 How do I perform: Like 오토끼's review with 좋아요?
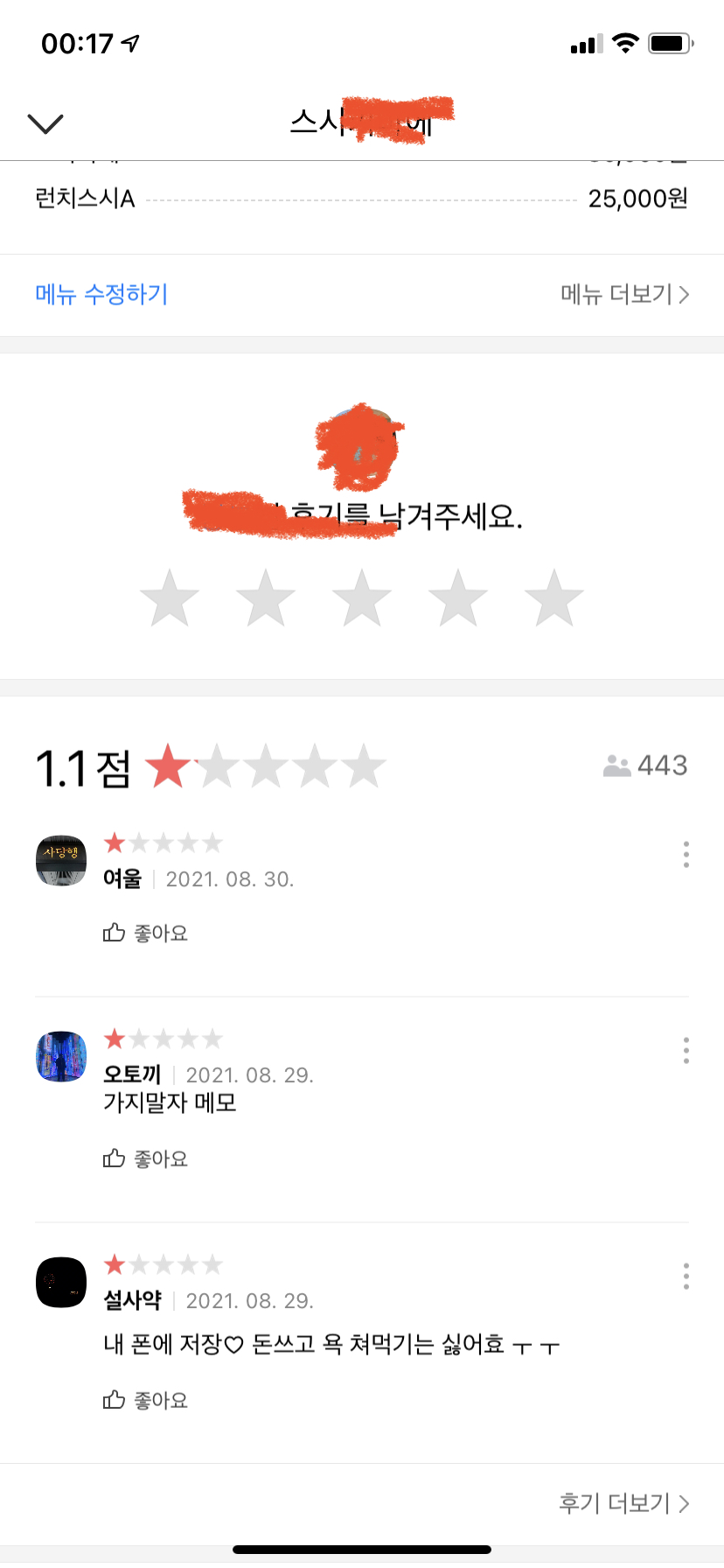[145, 1158]
